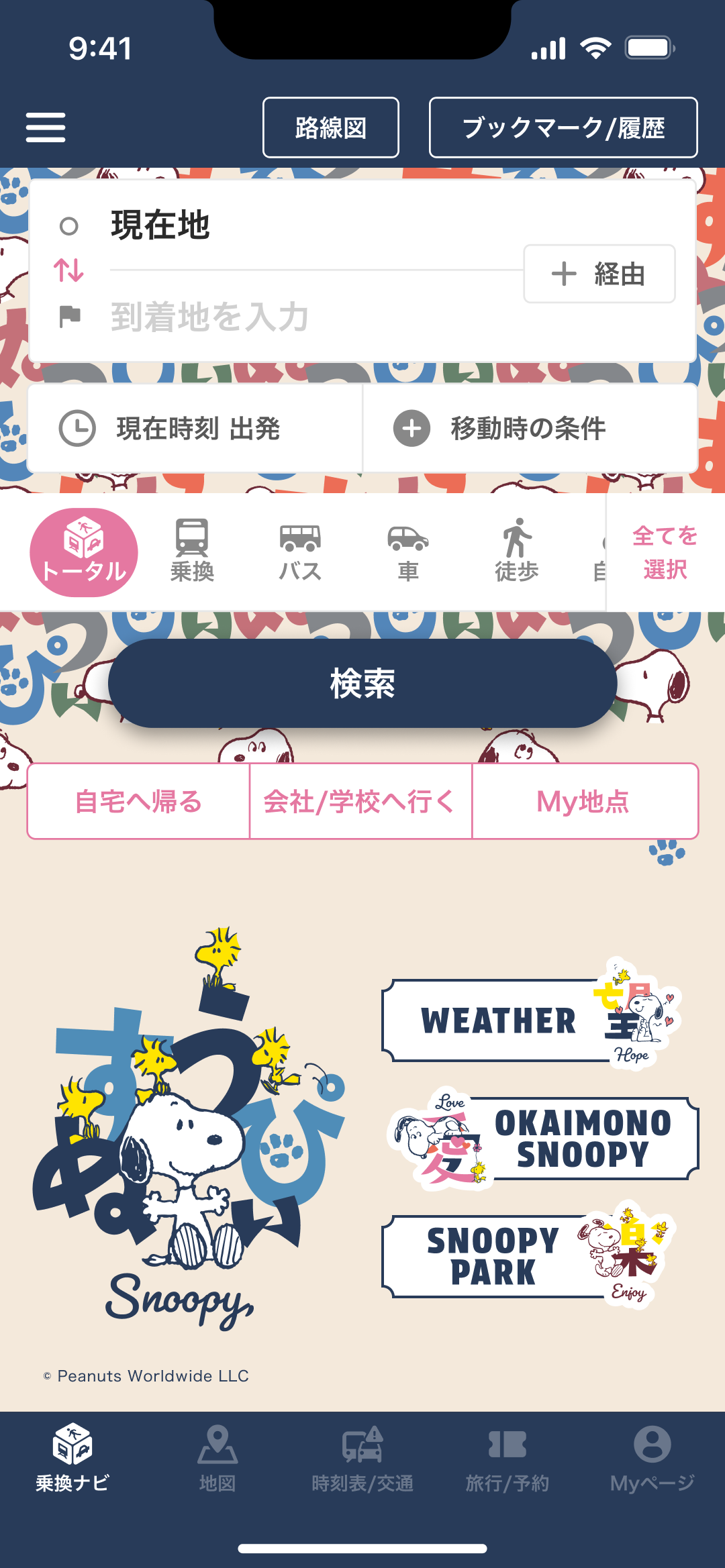Tap the swap origin and destination arrows
The width and height of the screenshot is (725, 1568).
pos(69,271)
